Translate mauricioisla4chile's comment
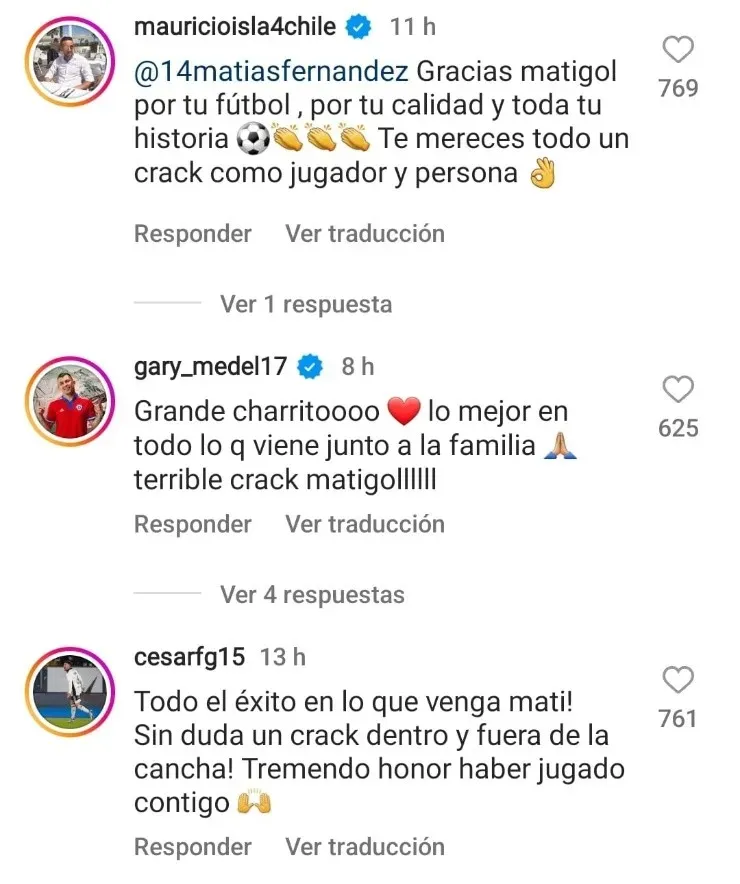The image size is (740, 884). coord(365,234)
